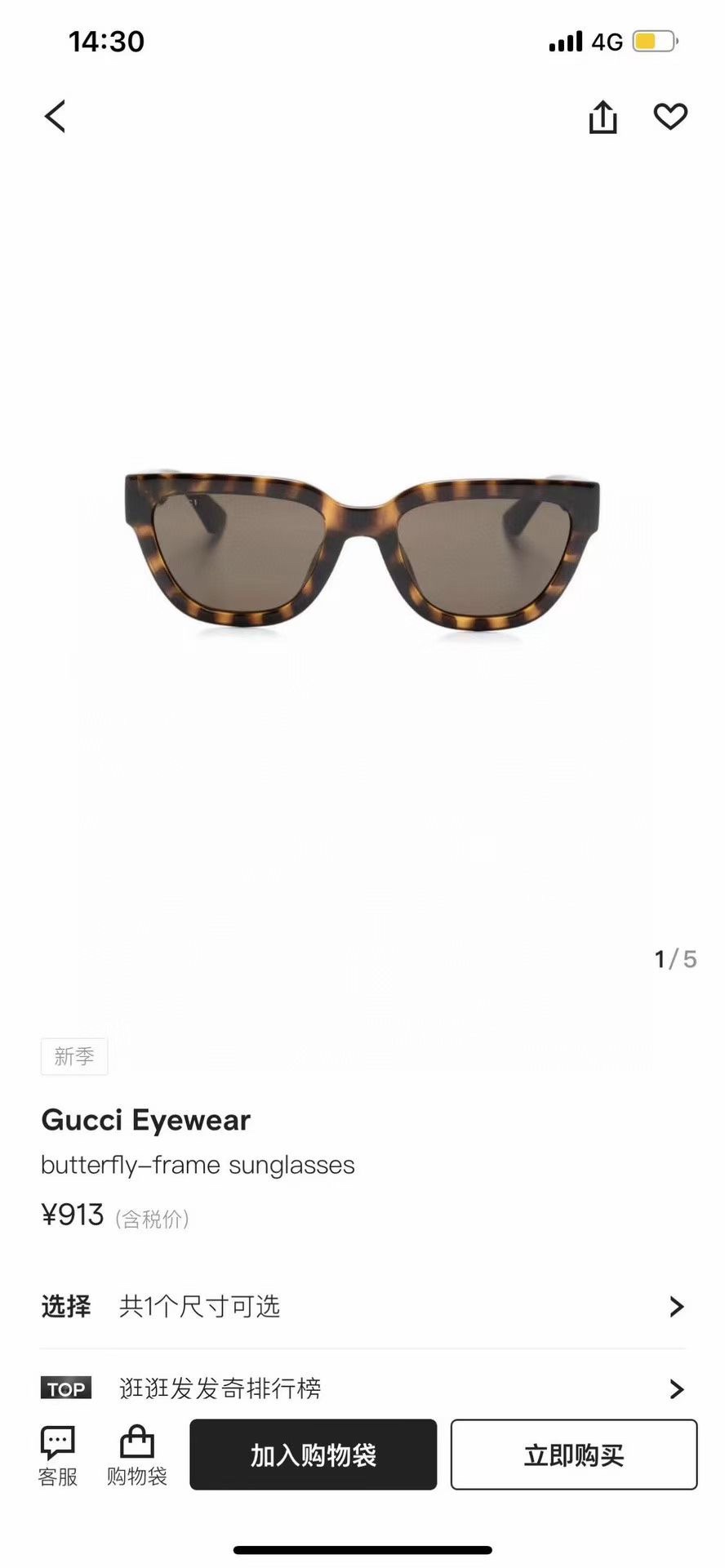
Task: Open 逛逛发发奇排行榜 ranking list
Action: (362, 1388)
